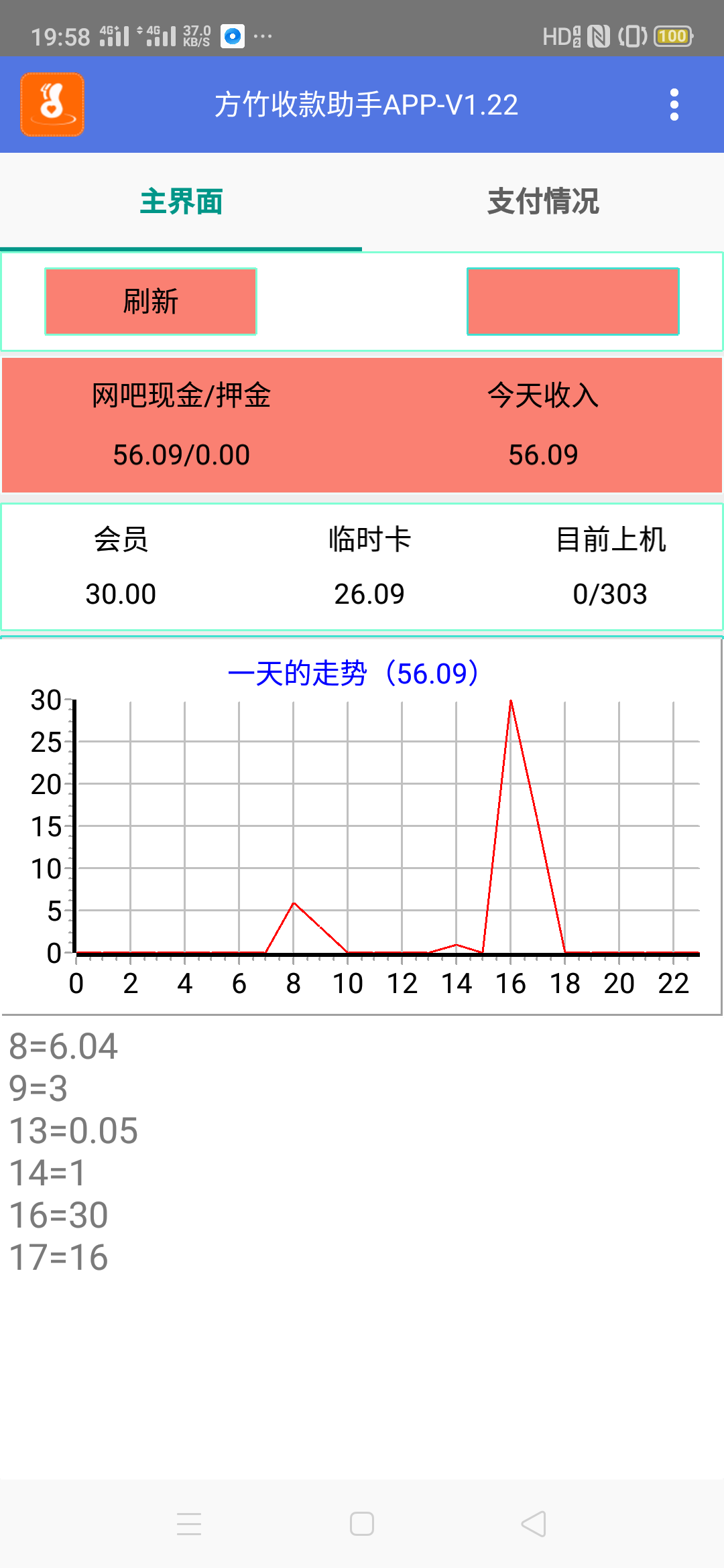Select the 会员 value 30.00

(x=121, y=593)
